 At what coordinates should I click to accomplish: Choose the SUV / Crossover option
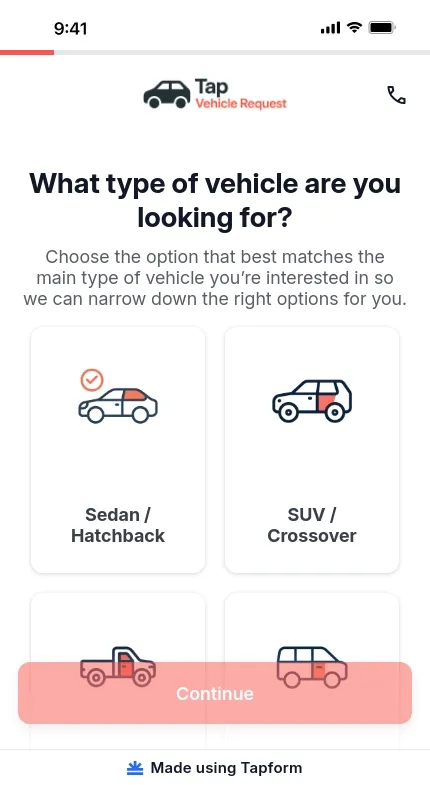(x=312, y=450)
